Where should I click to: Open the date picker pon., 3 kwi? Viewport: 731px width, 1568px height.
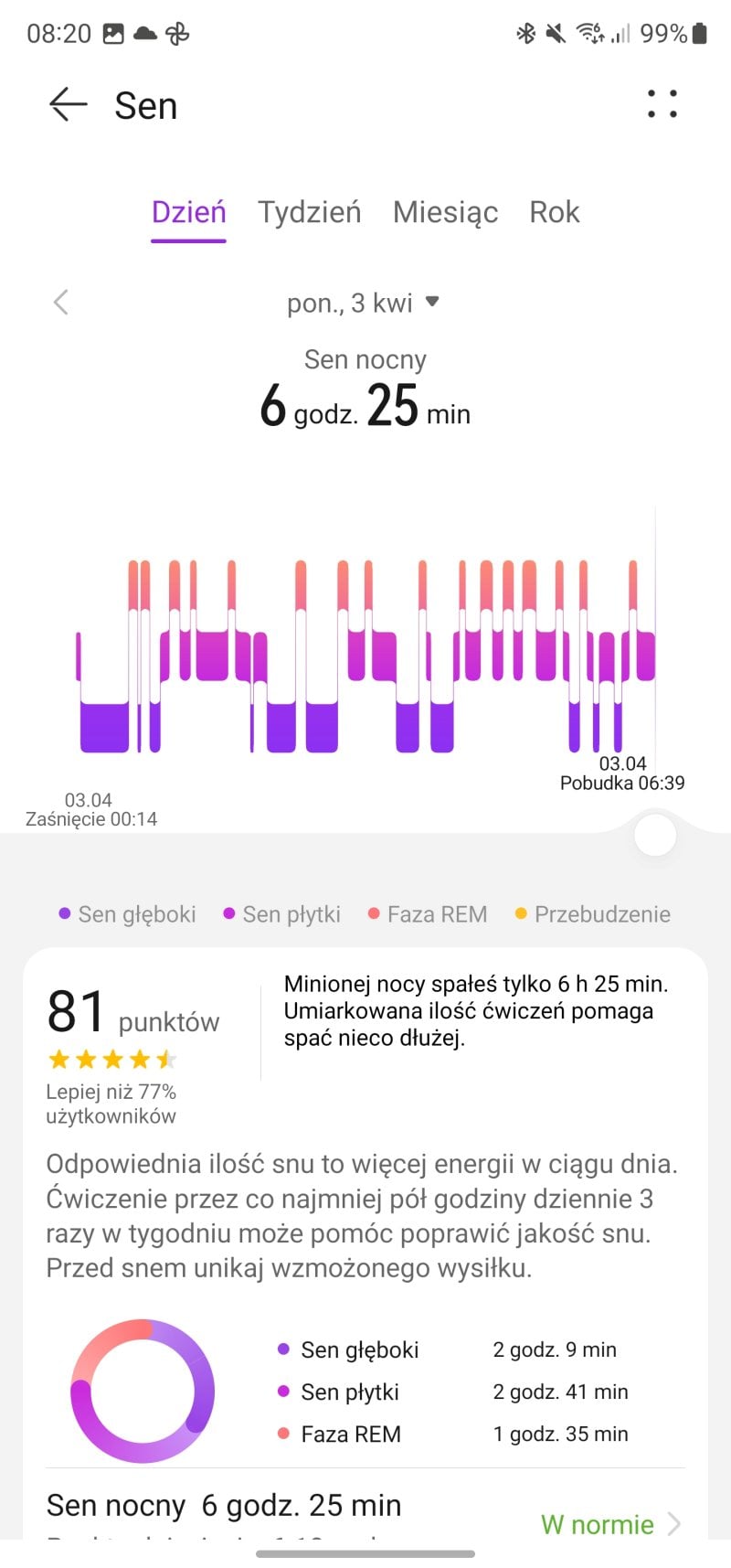coord(363,303)
